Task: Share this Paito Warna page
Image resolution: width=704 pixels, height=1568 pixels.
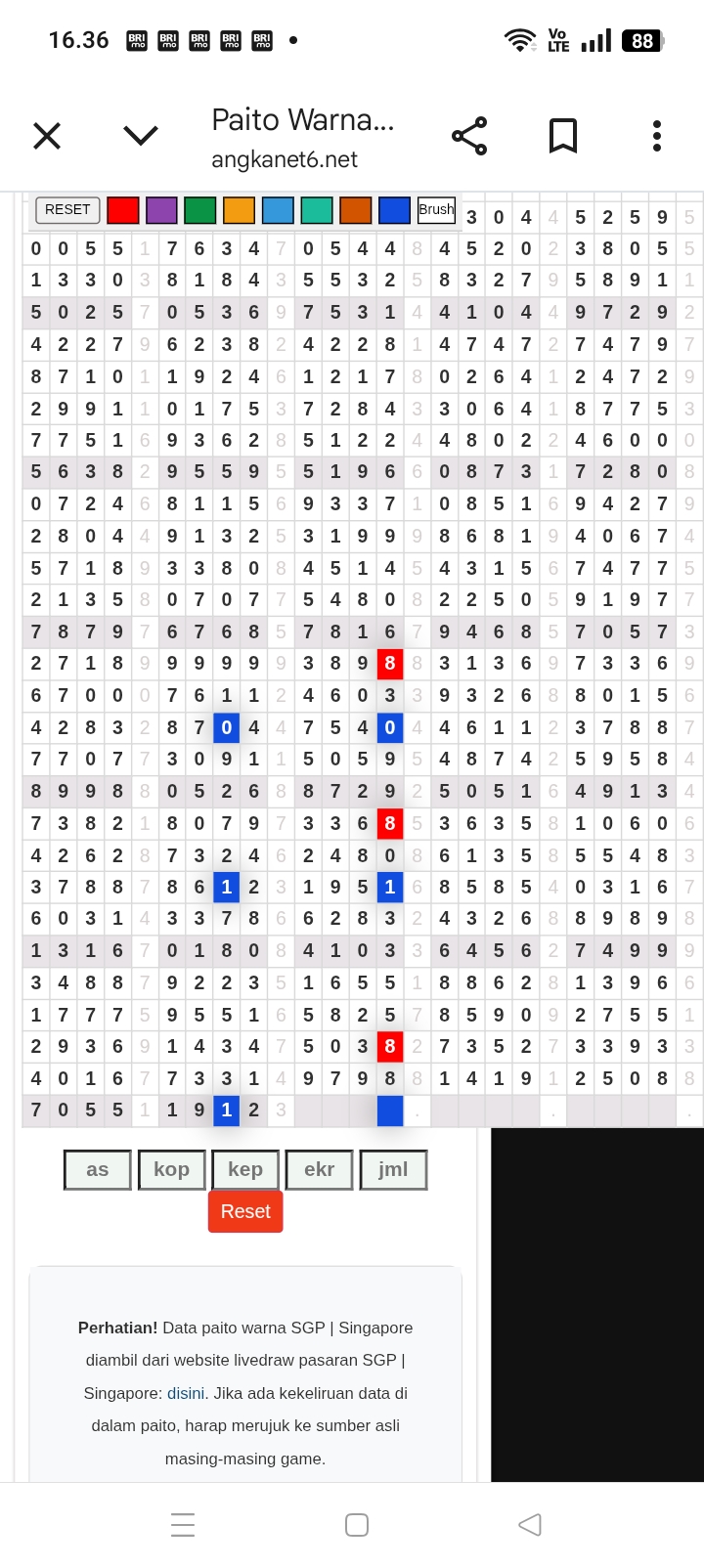Action: (469, 136)
